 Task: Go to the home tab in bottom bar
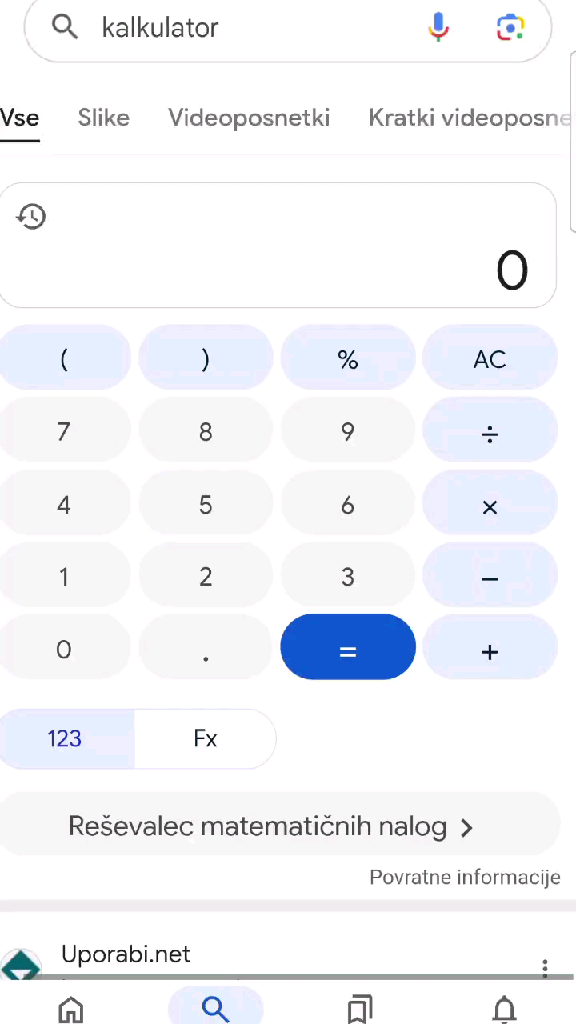(71, 1009)
